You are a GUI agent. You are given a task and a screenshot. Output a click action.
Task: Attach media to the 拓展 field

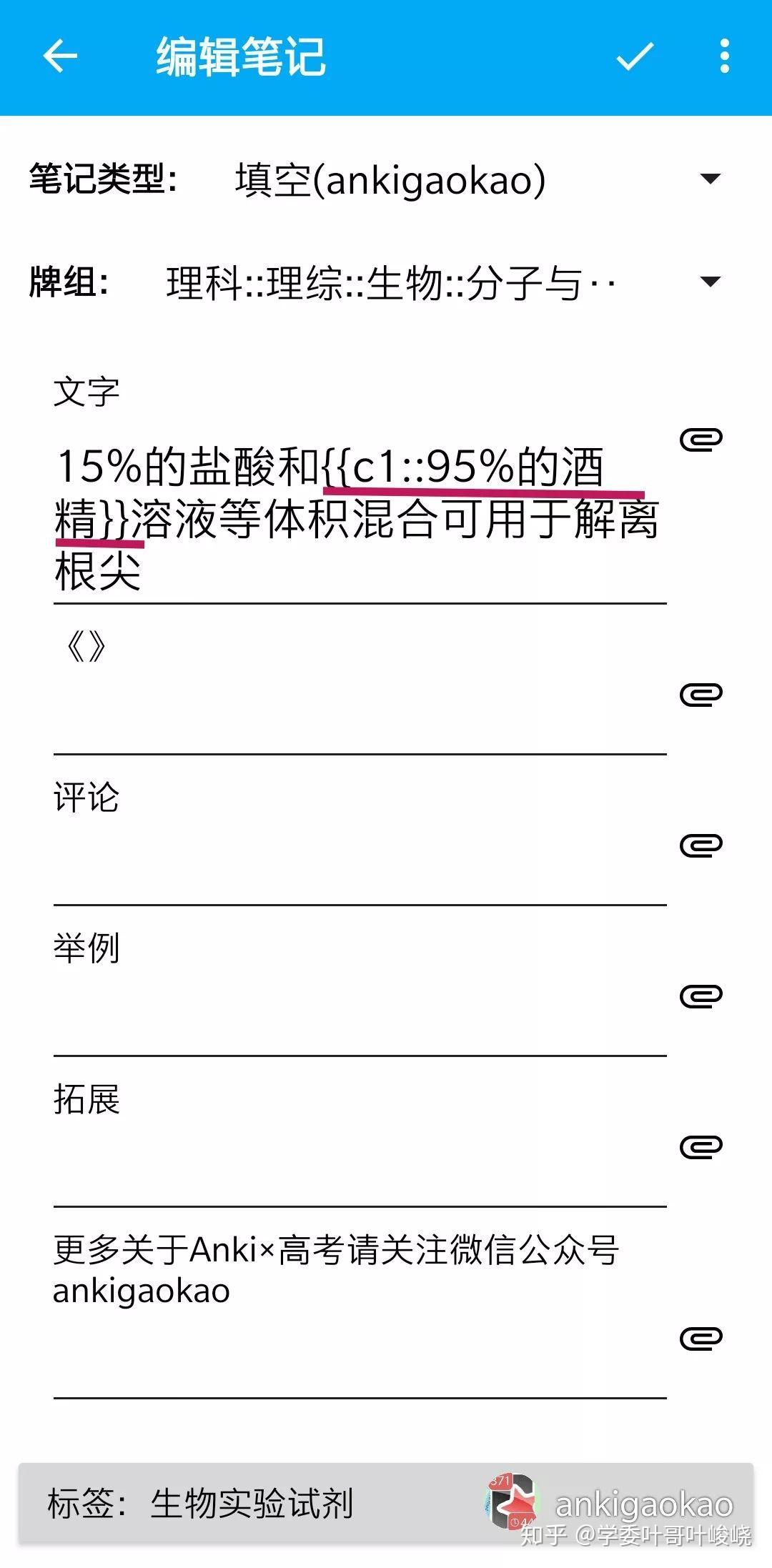click(x=701, y=1146)
